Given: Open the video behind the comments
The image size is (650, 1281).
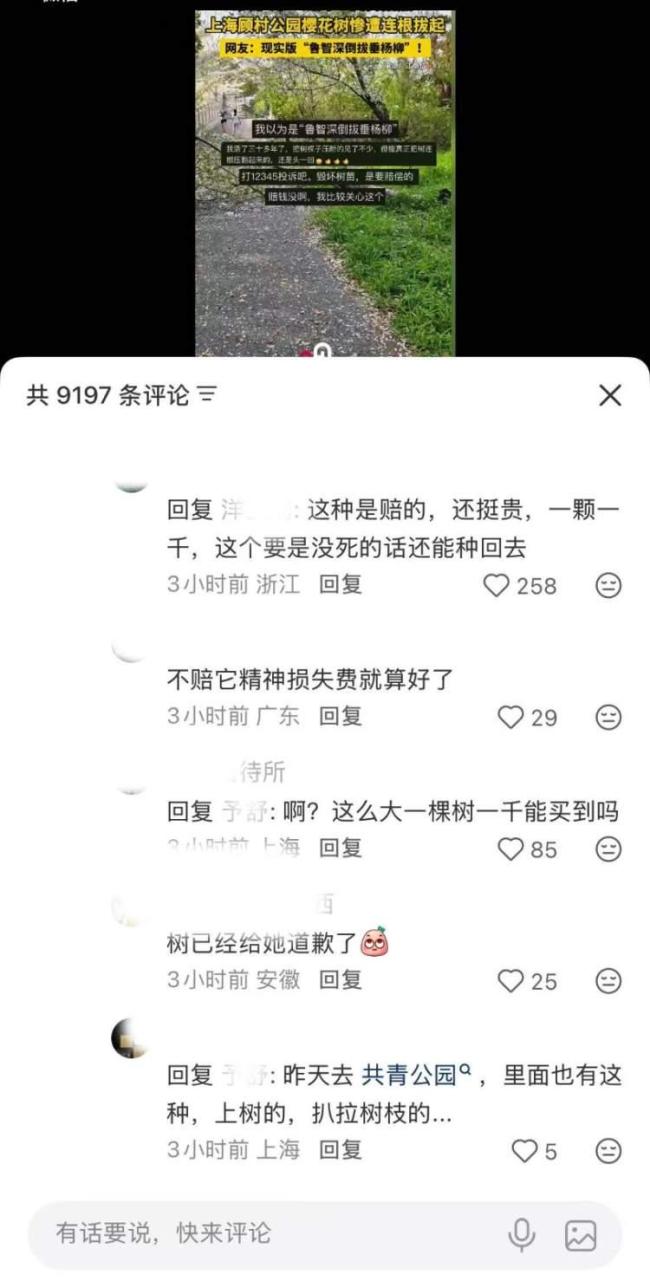Looking at the screenshot, I should tap(324, 180).
